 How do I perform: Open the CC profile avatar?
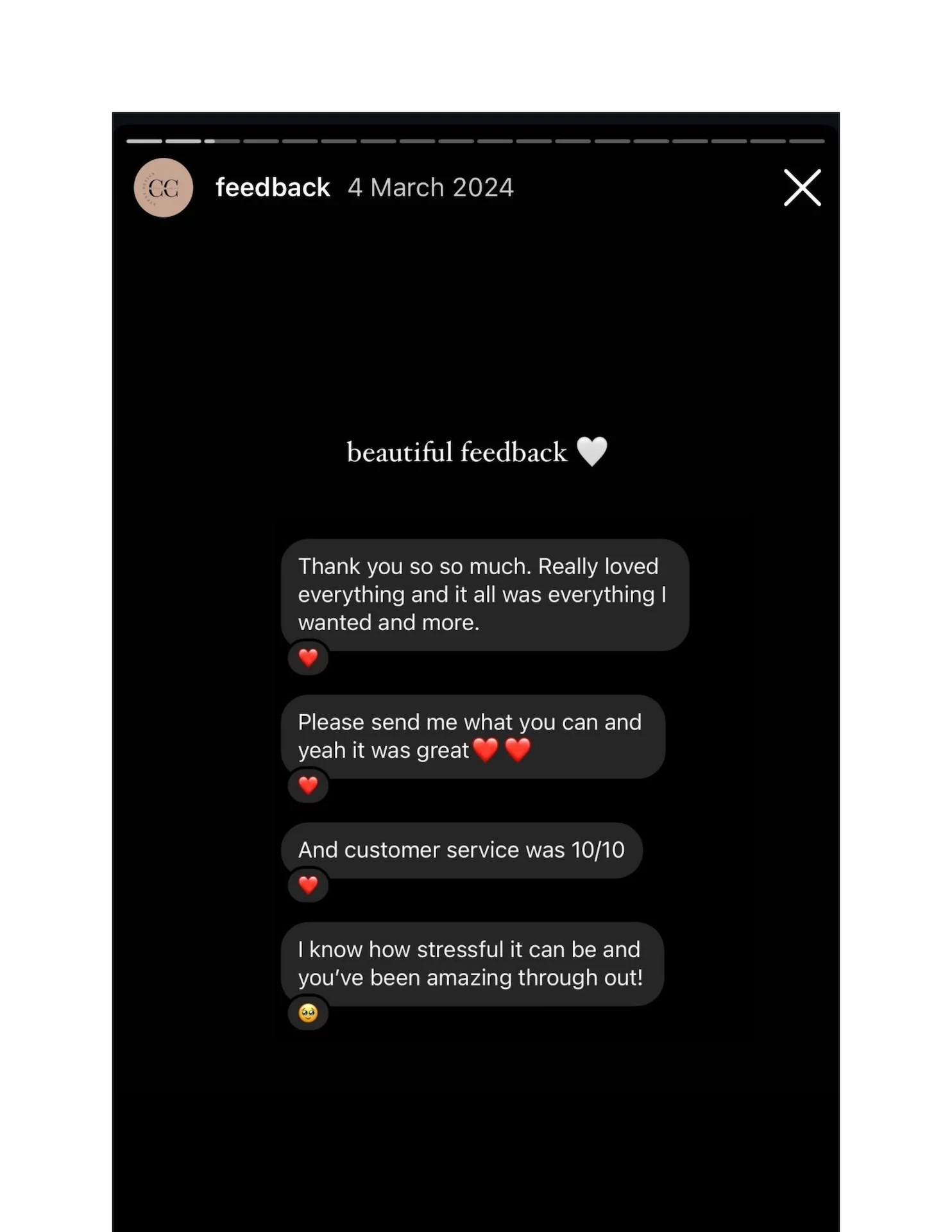(x=164, y=188)
